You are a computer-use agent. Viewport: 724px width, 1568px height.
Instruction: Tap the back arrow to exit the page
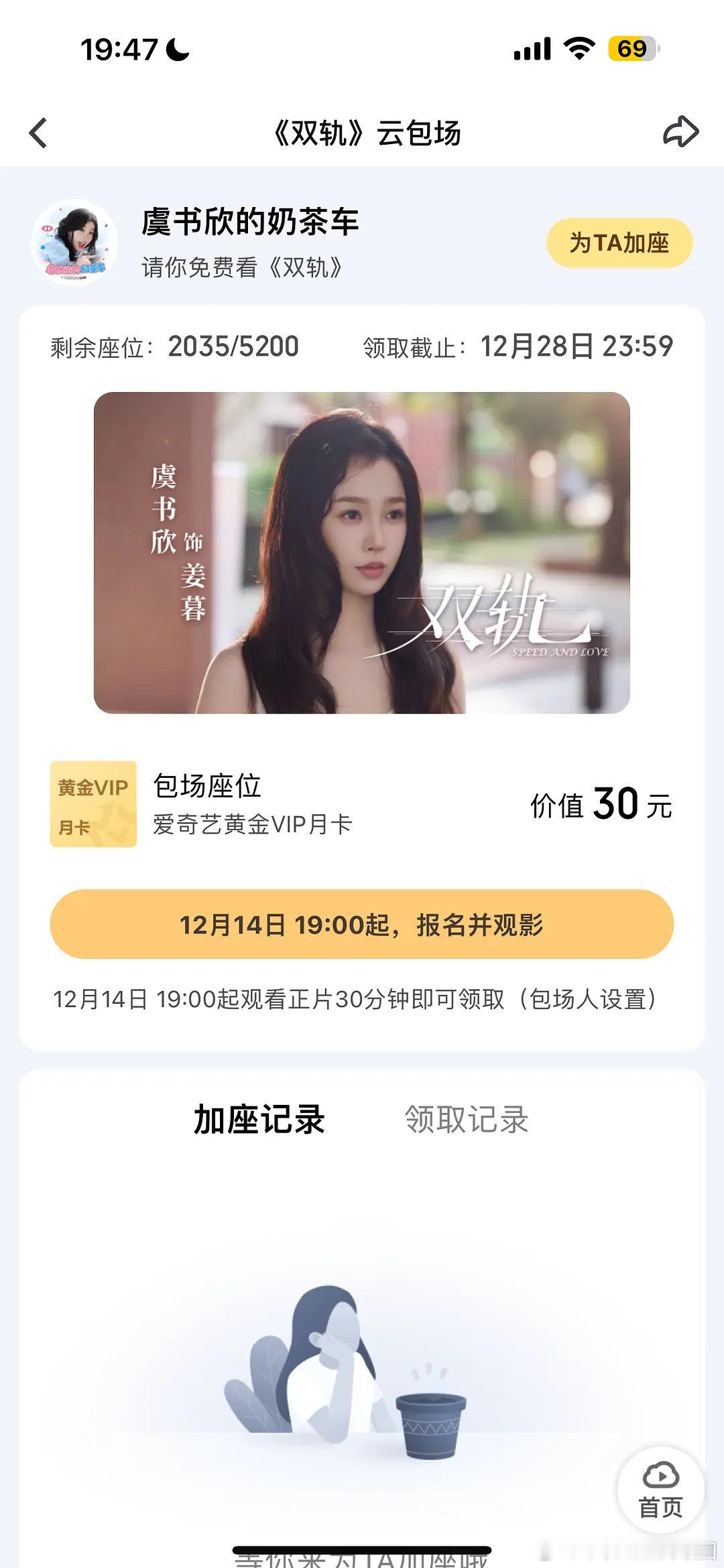(38, 131)
